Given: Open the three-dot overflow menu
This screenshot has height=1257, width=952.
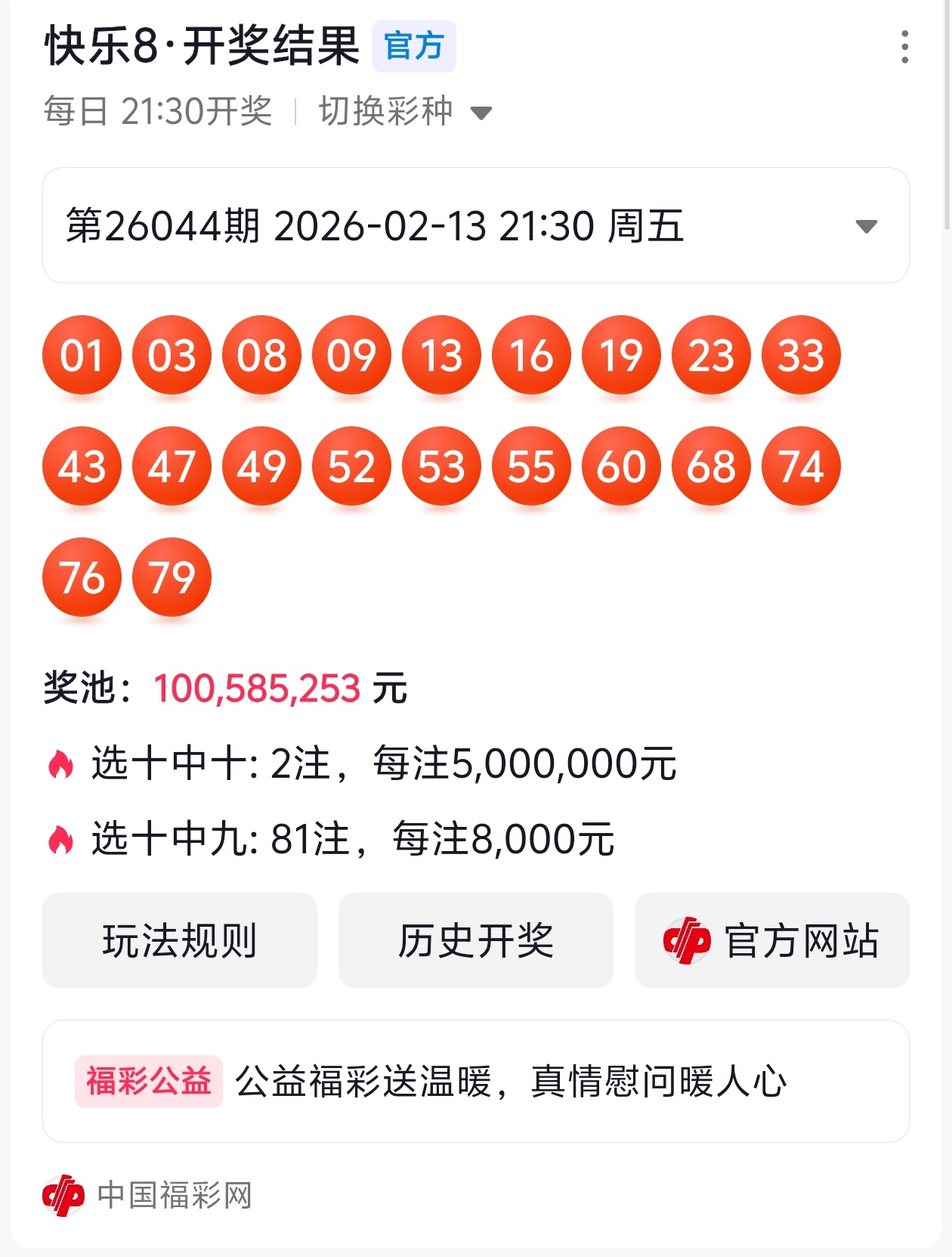Looking at the screenshot, I should [x=905, y=45].
